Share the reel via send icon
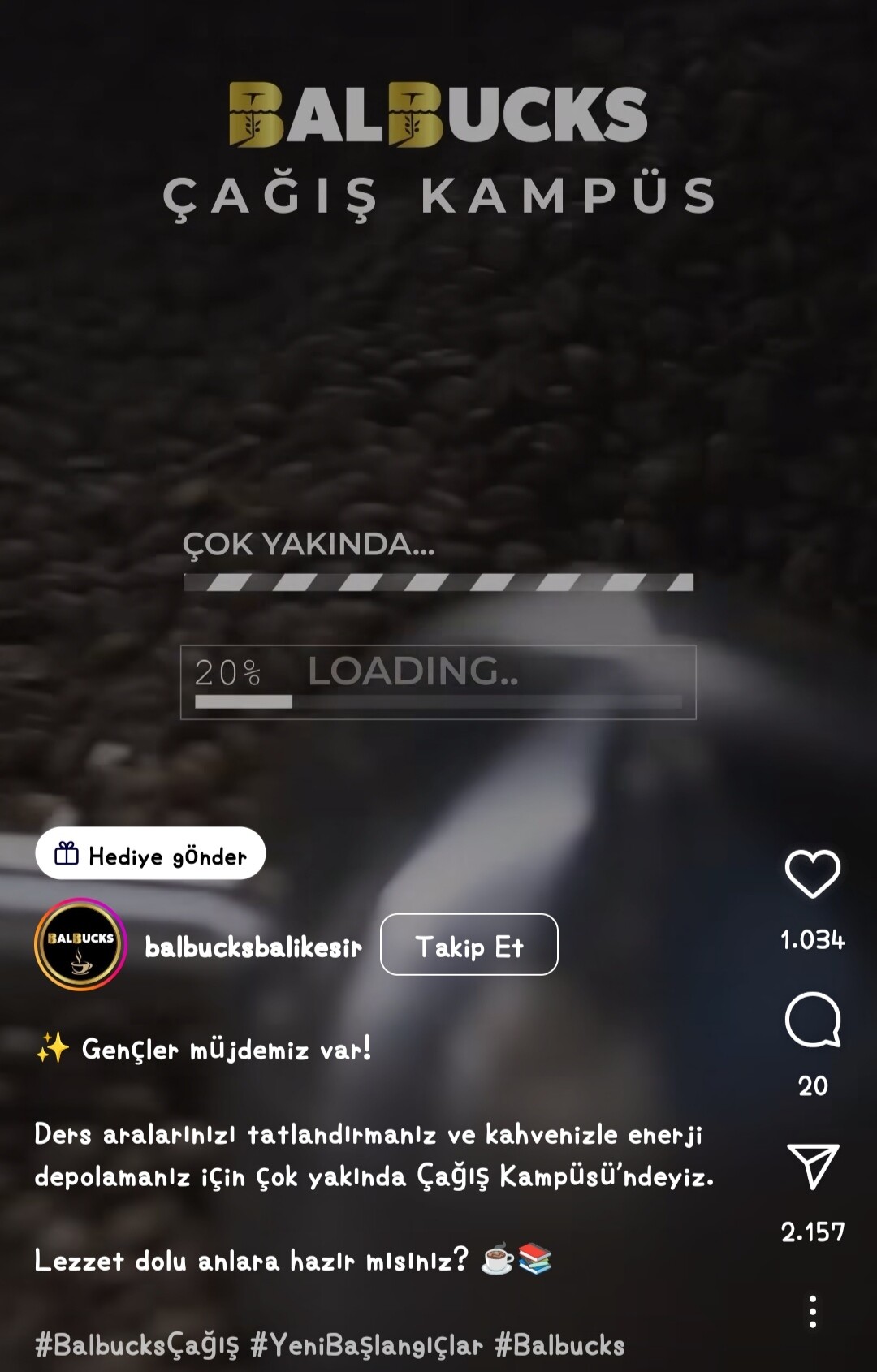Viewport: 877px width, 1372px height. click(812, 1167)
